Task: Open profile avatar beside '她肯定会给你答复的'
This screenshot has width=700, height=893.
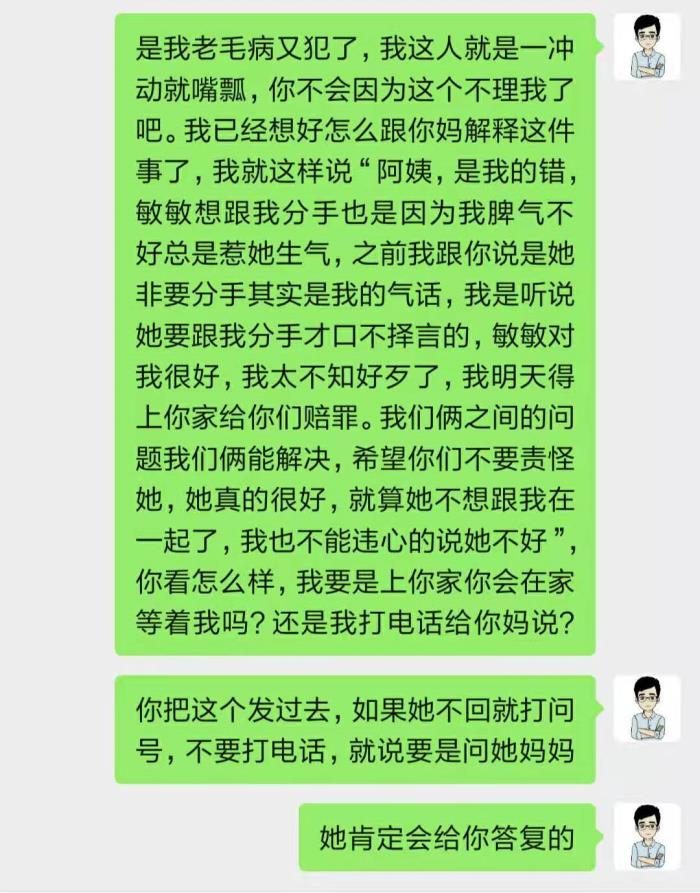Action: 646,836
